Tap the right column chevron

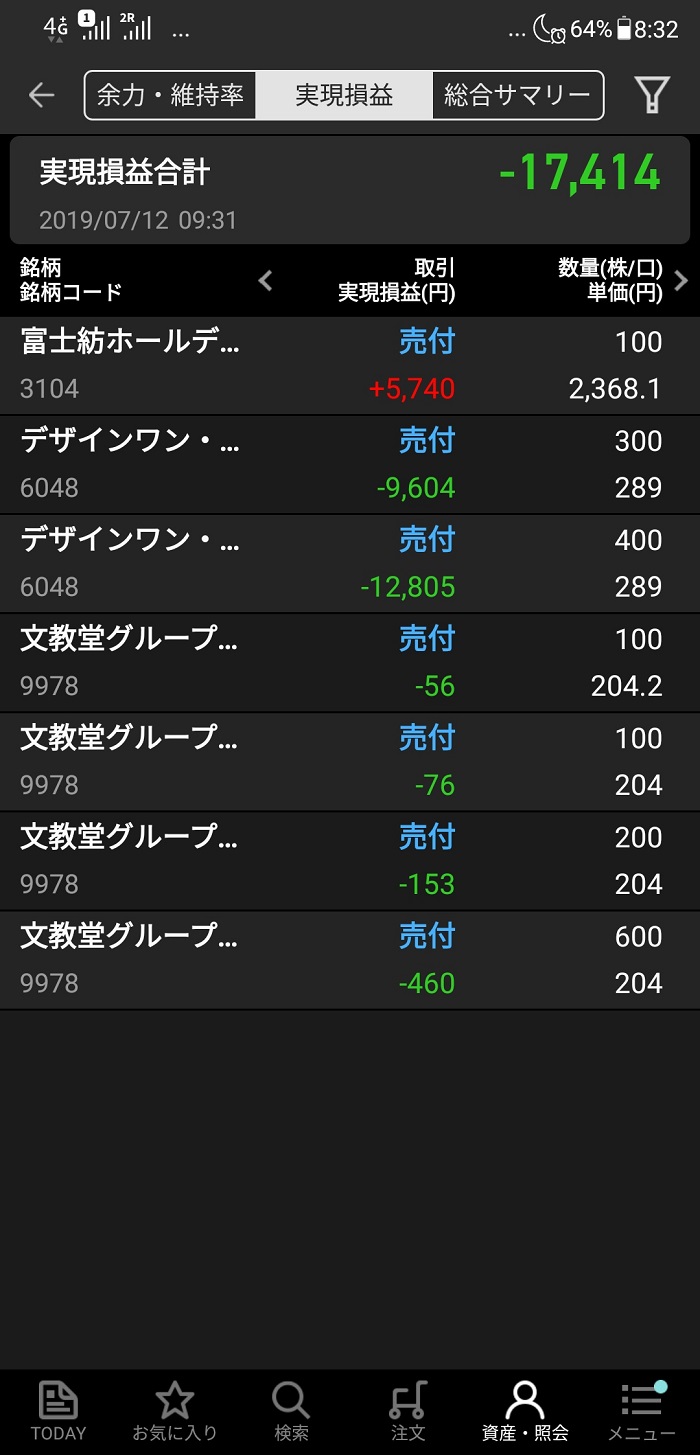tap(681, 280)
